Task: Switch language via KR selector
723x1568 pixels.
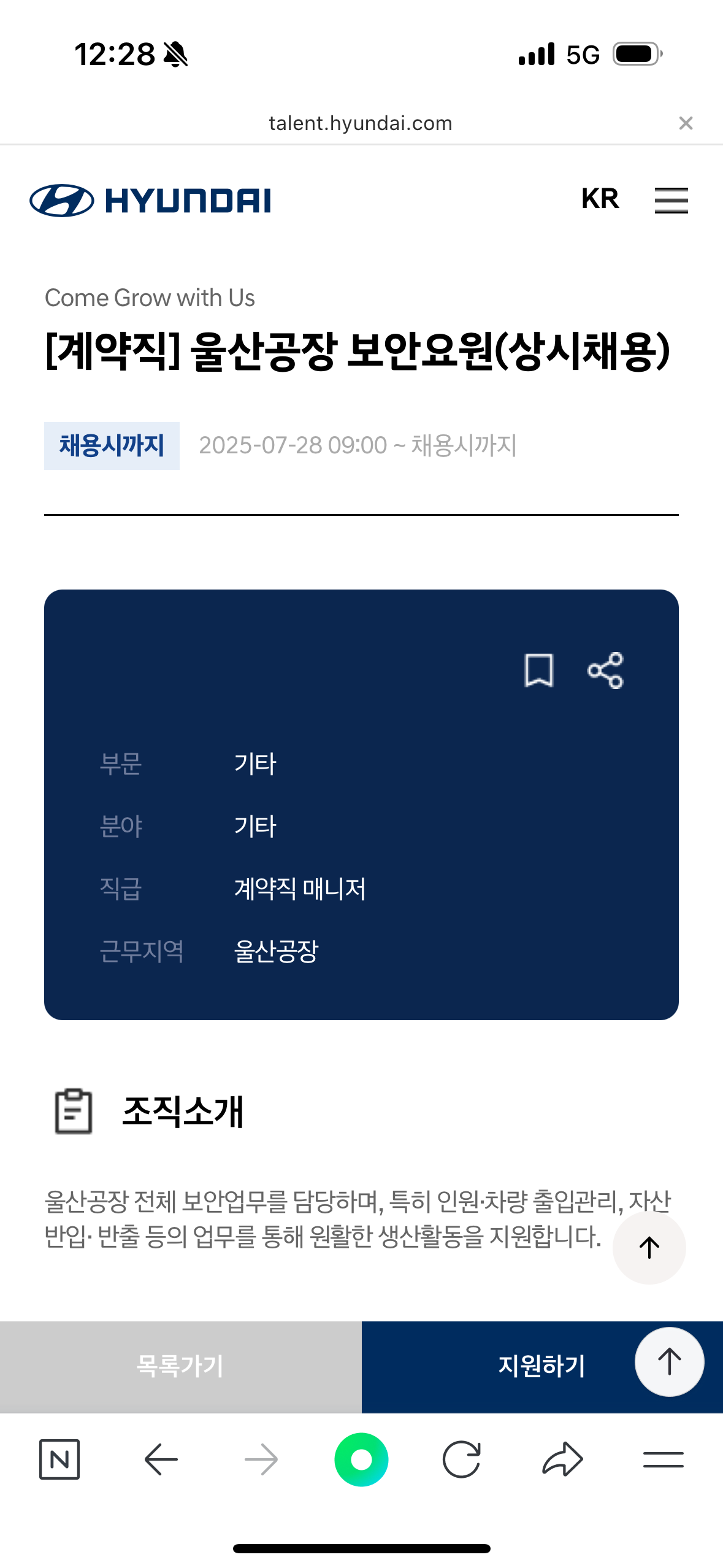Action: pyautogui.click(x=600, y=199)
